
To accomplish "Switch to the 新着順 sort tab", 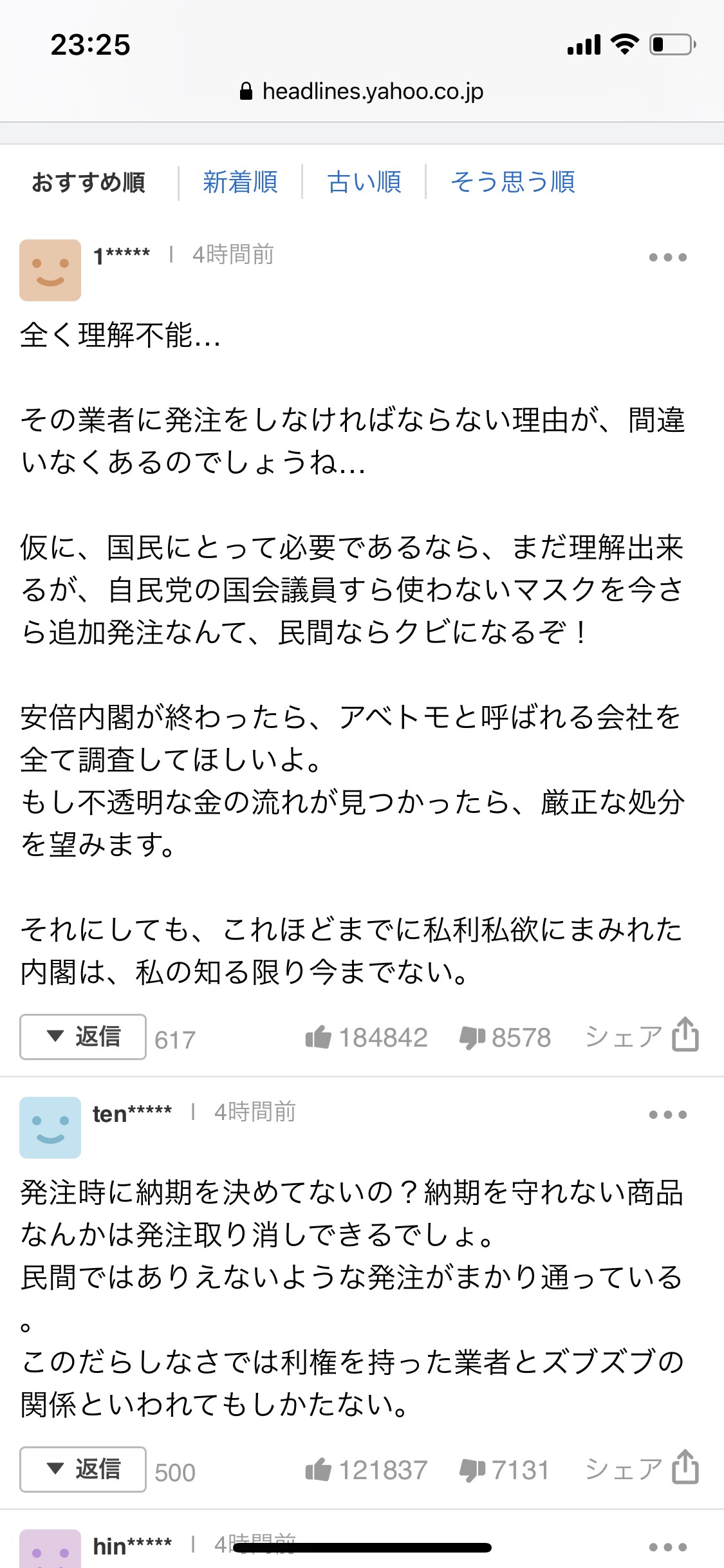I will [240, 182].
